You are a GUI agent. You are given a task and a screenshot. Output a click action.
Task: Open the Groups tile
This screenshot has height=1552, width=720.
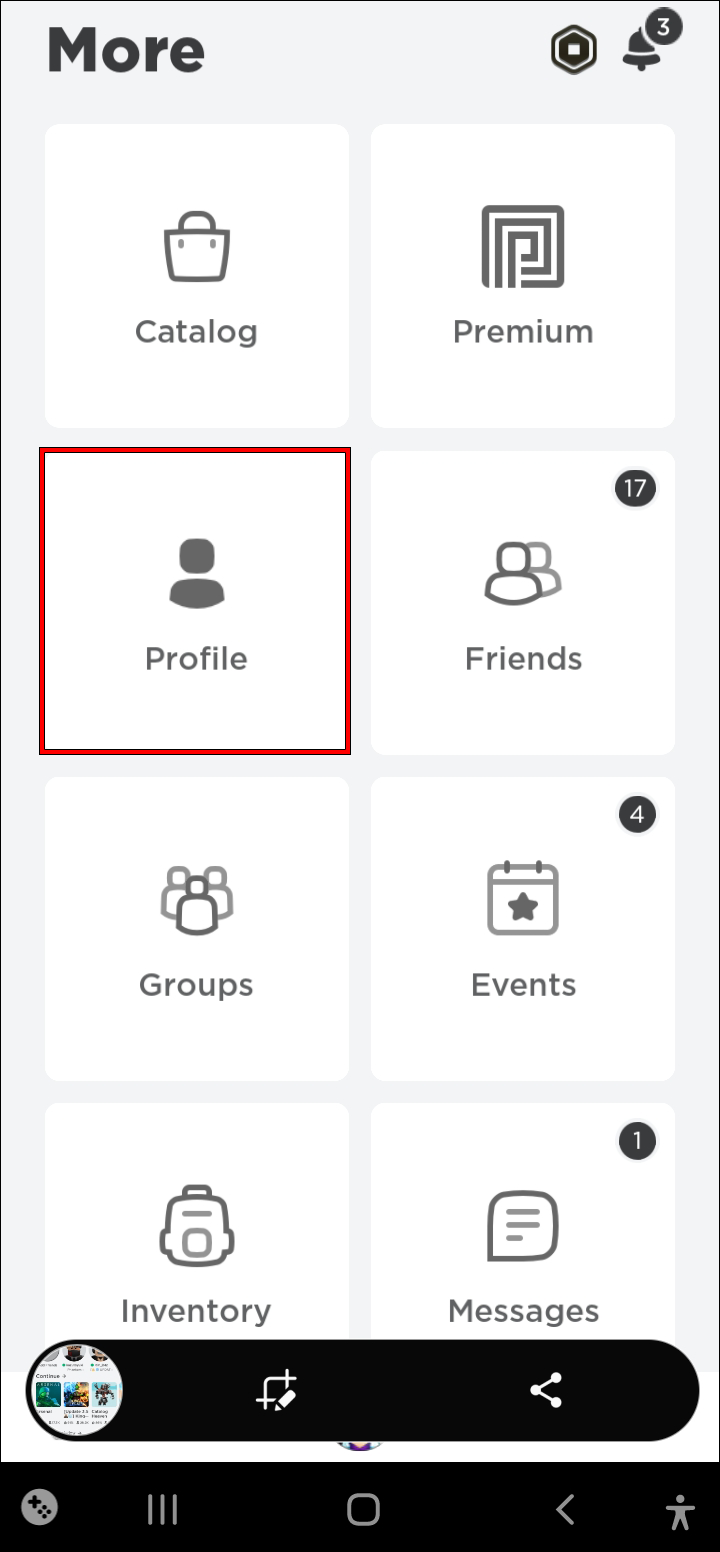pos(196,928)
